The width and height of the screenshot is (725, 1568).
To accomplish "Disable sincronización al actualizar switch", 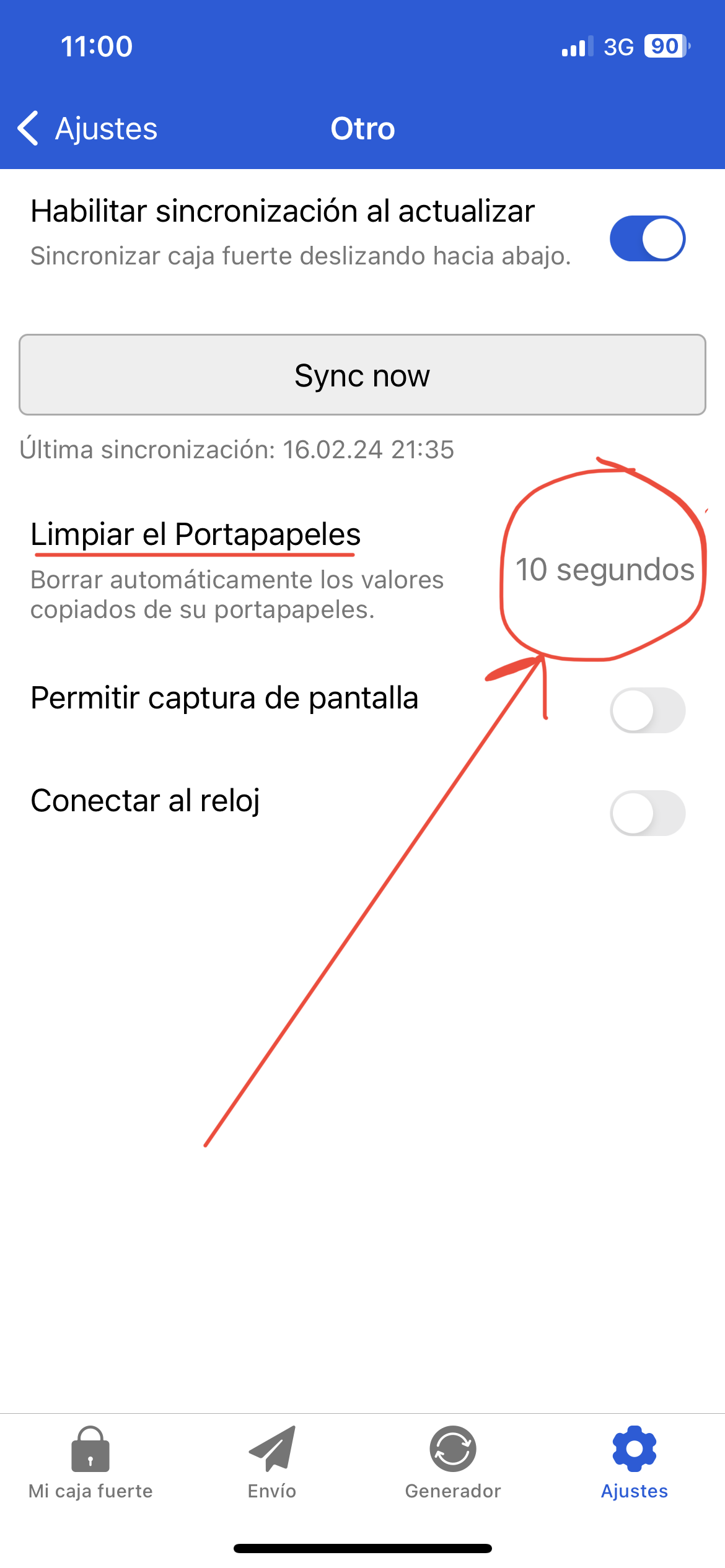I will pos(647,238).
